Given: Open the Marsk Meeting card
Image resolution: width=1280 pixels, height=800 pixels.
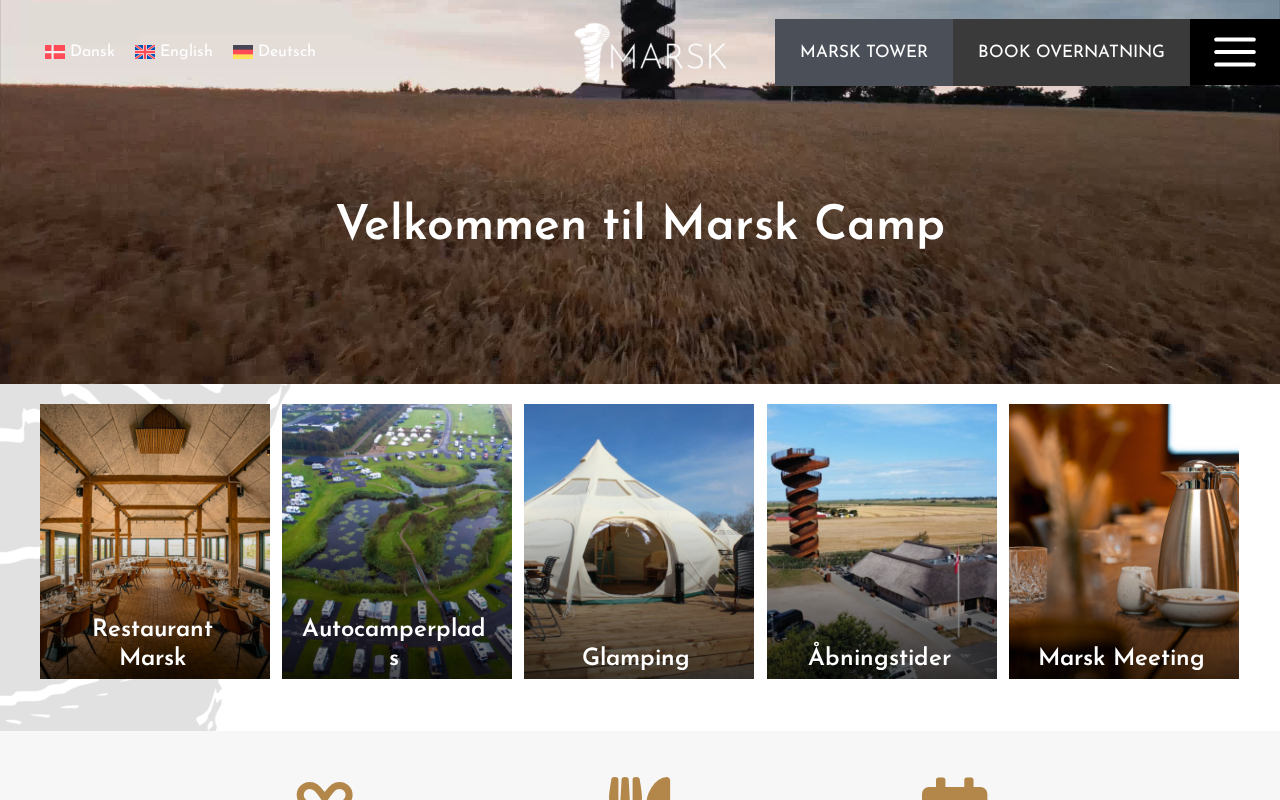Looking at the screenshot, I should tap(1124, 541).
